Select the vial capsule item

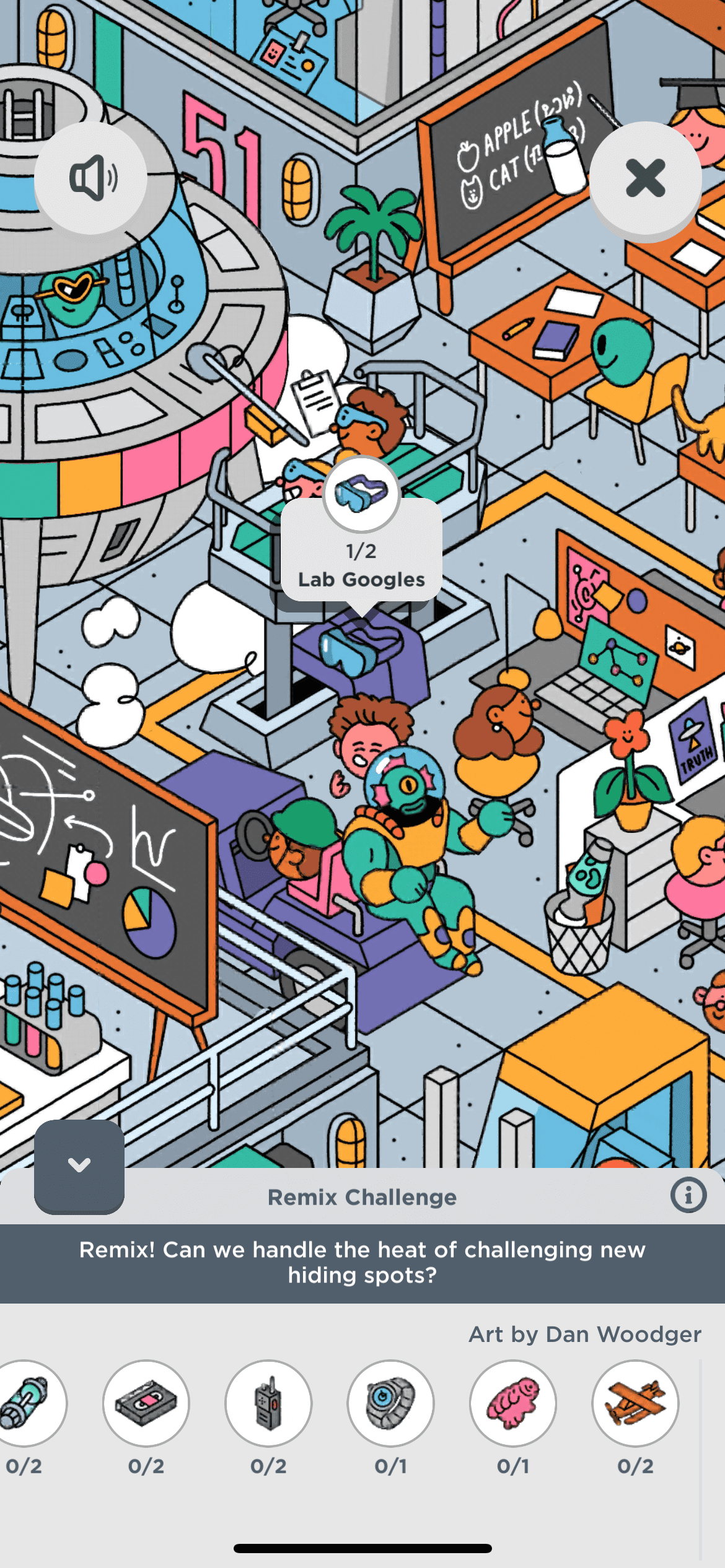click(26, 1403)
